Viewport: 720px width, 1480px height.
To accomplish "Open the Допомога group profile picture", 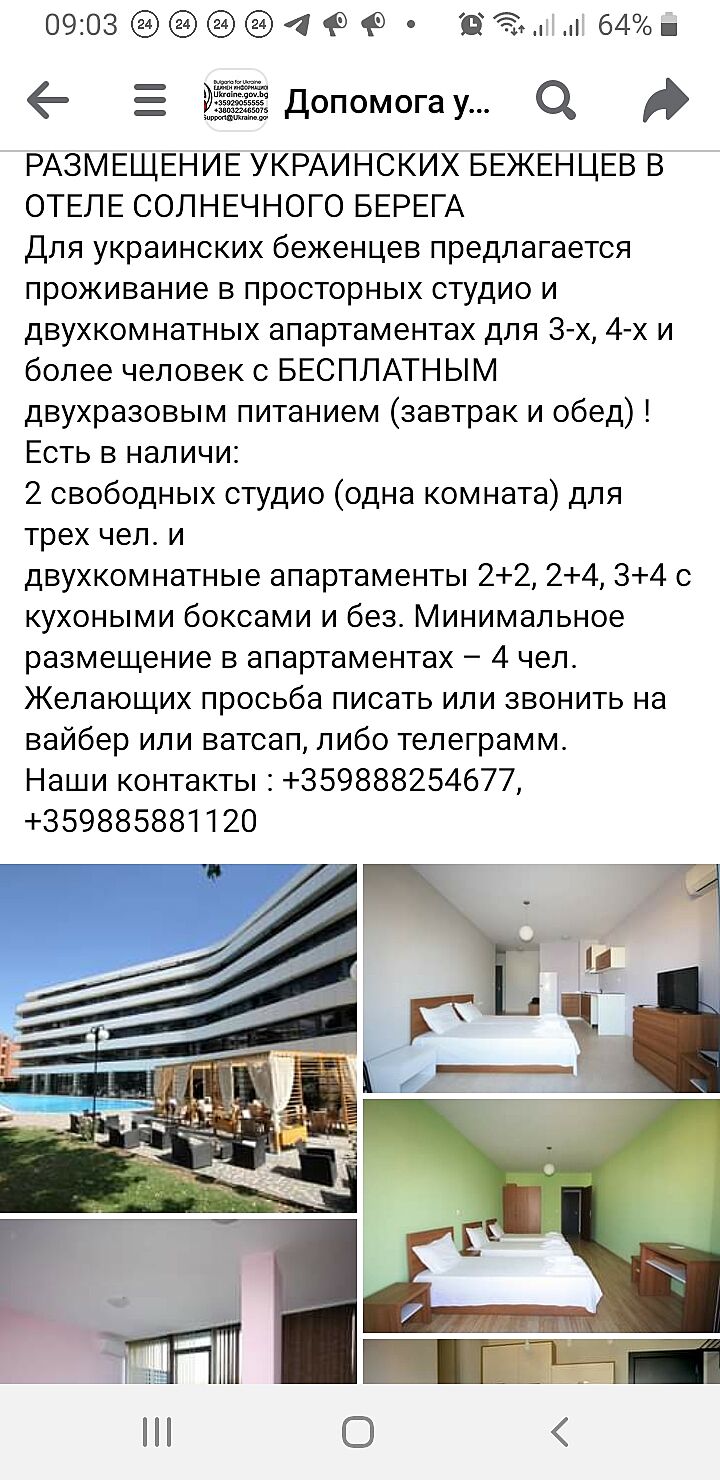I will (x=236, y=100).
